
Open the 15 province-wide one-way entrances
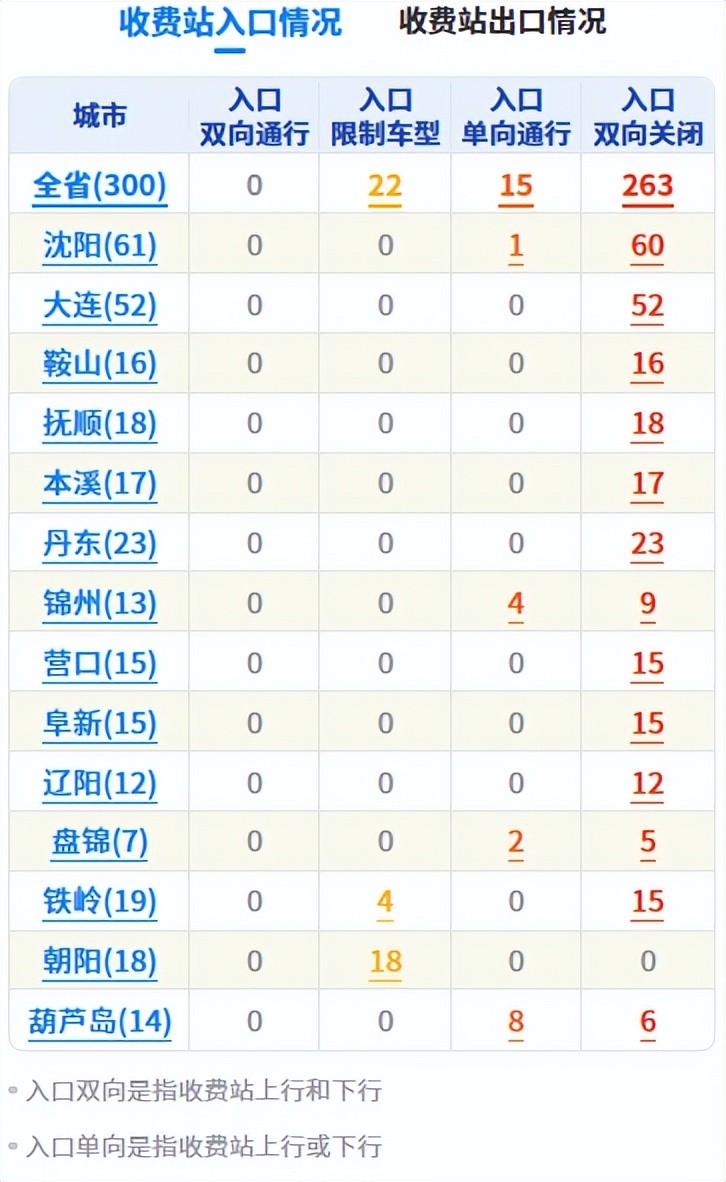(x=516, y=186)
